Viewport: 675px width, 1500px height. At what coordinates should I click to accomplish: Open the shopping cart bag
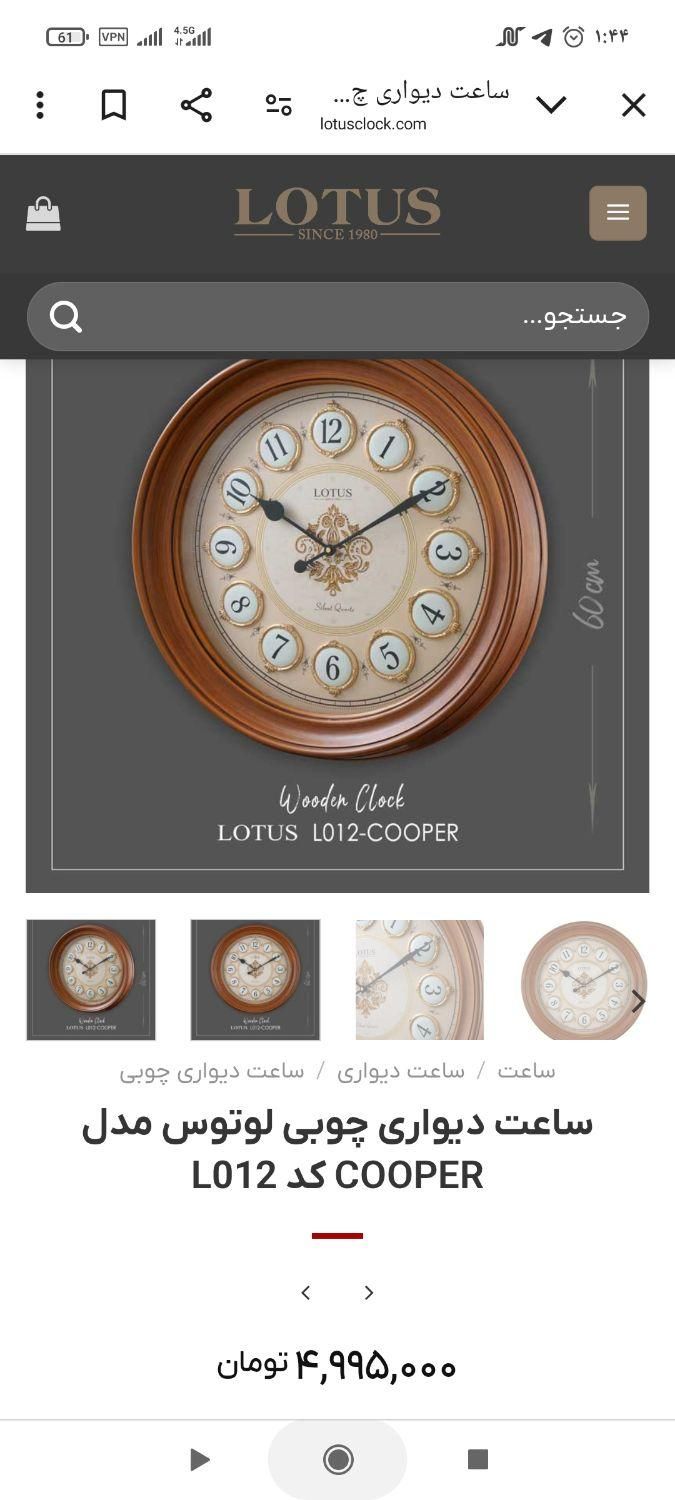pos(43,214)
